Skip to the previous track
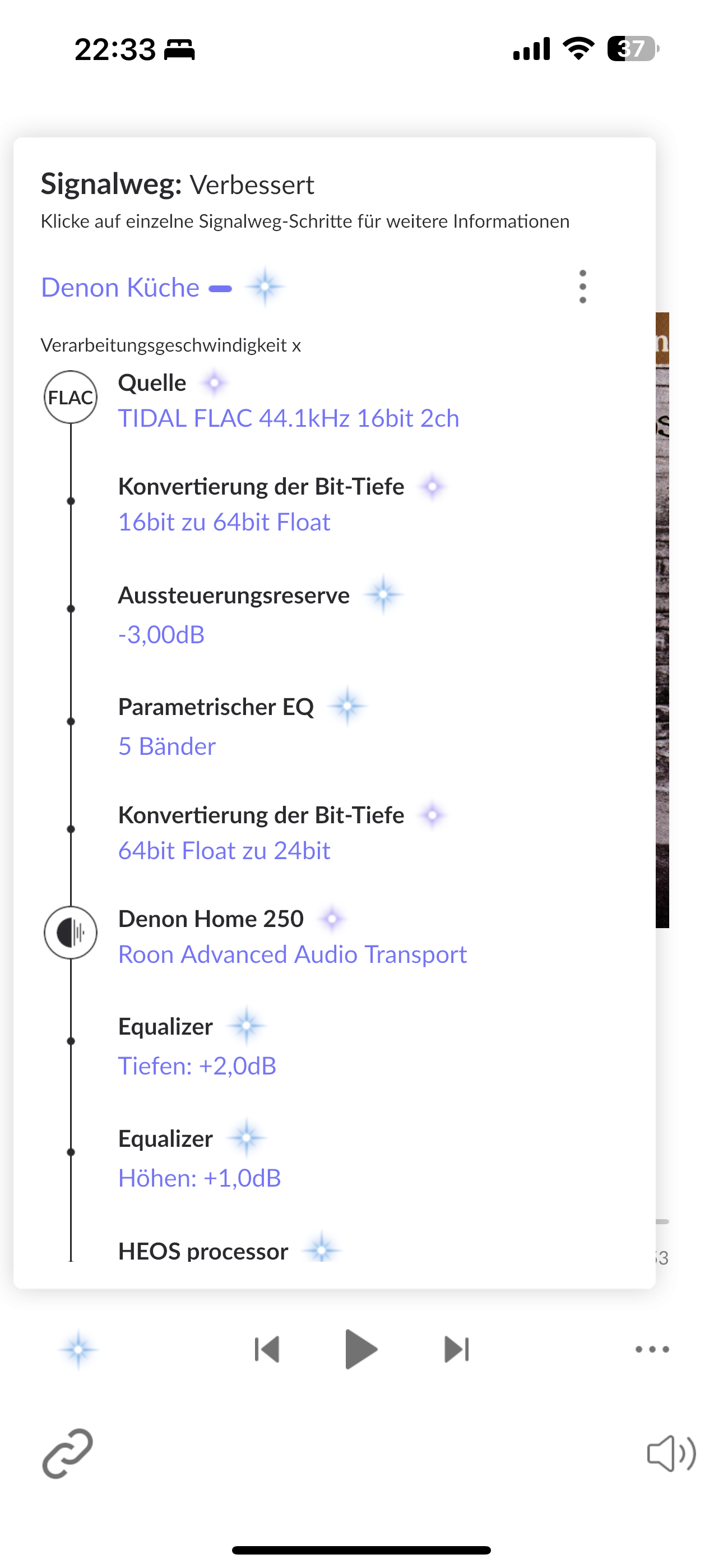The image size is (723, 1568). 267,1349
